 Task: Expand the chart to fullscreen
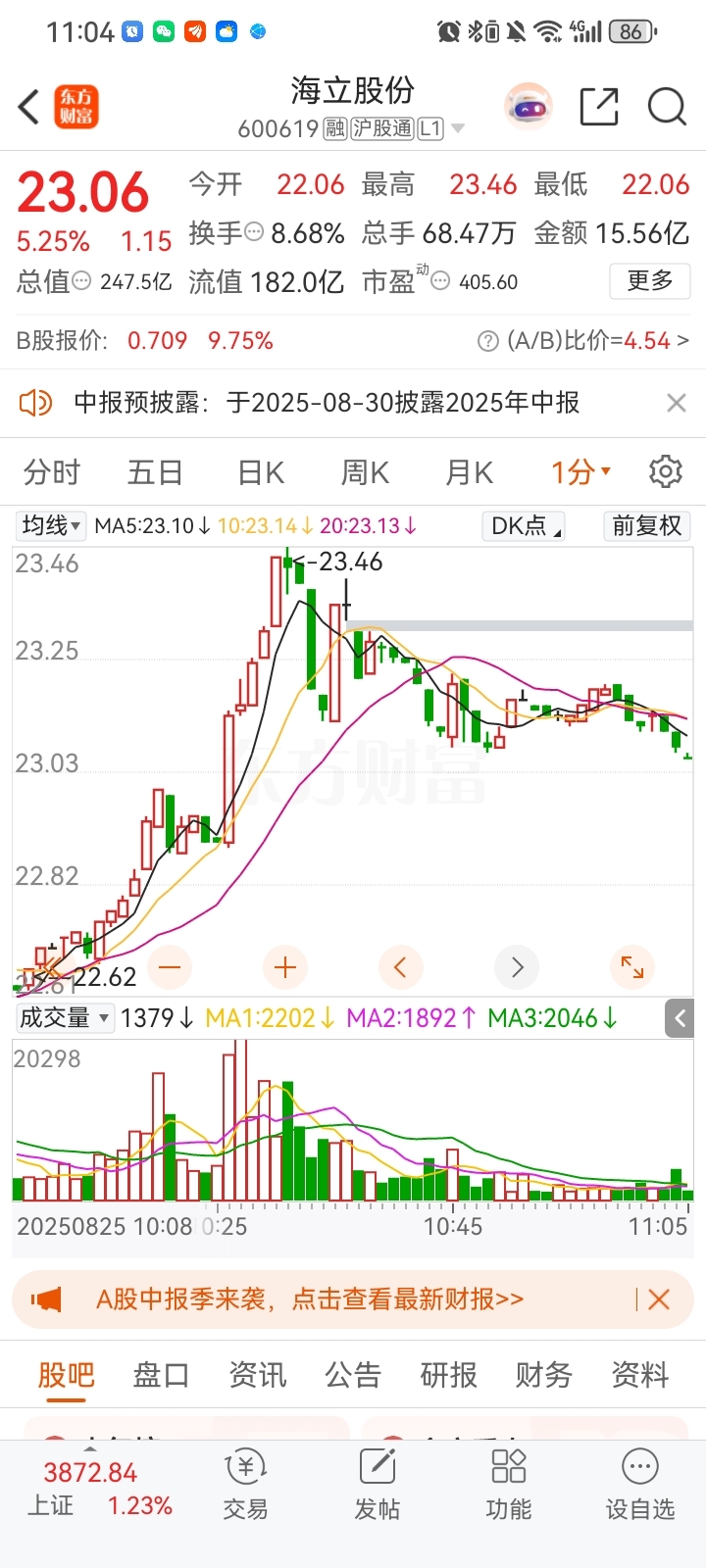[x=632, y=968]
